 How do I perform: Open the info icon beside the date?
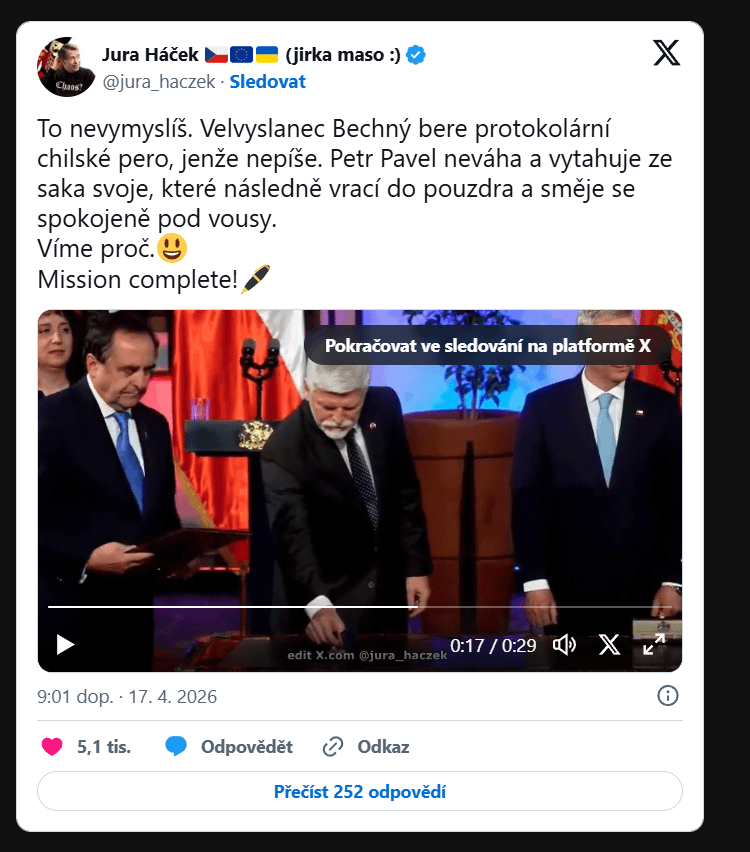click(x=667, y=696)
